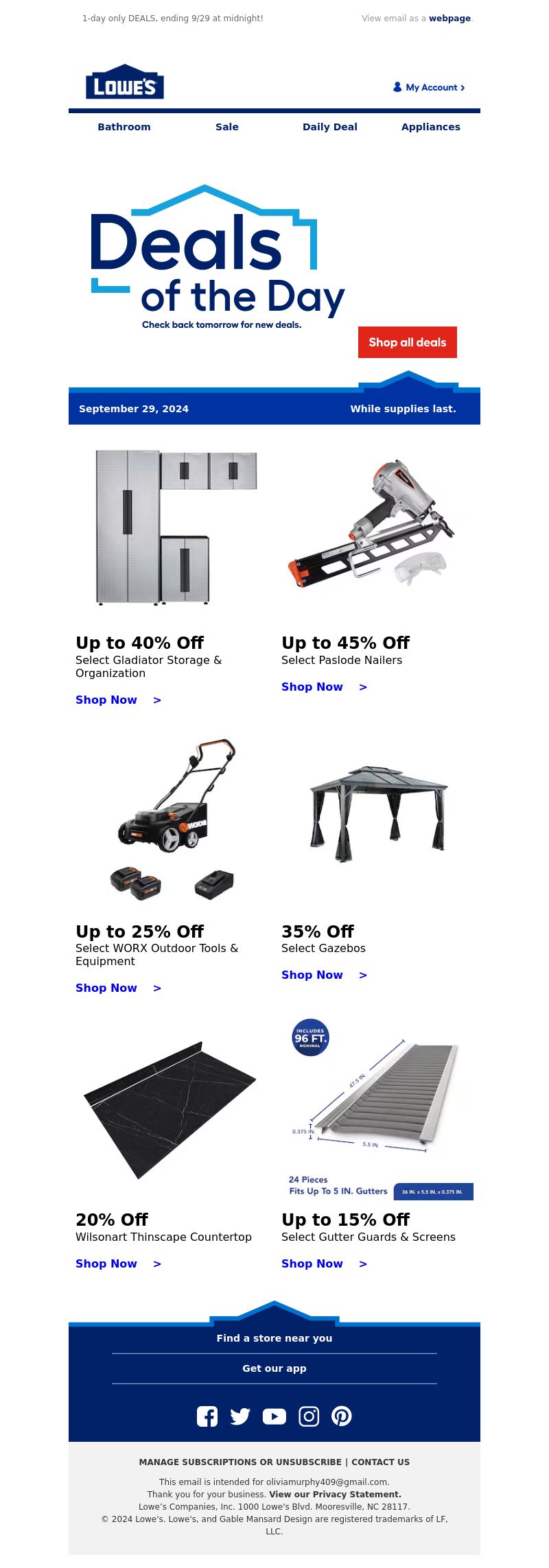Browse the Appliances category
Image resolution: width=549 pixels, height=1568 pixels.
point(431,127)
